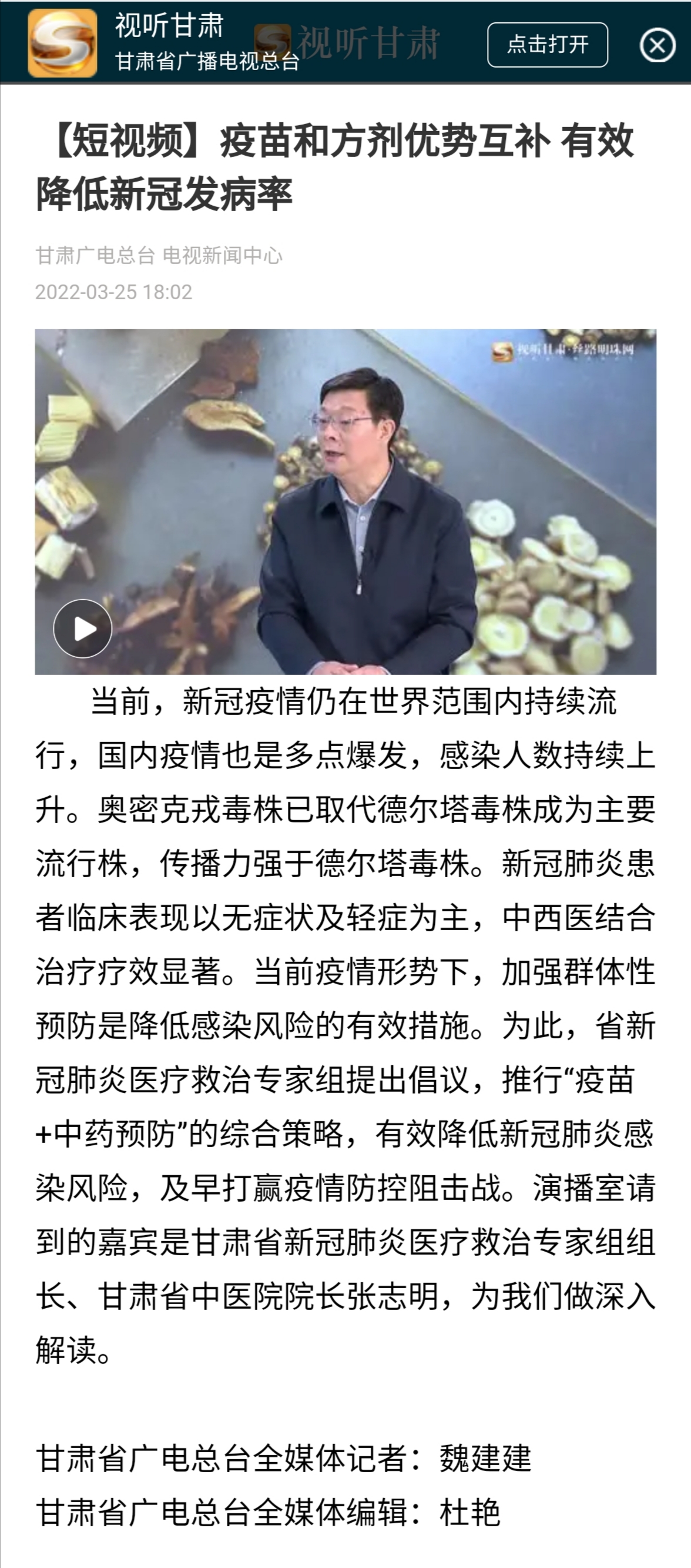Open the 视听甘肃 app icon in the banner
The width and height of the screenshot is (691, 1568).
click(62, 44)
